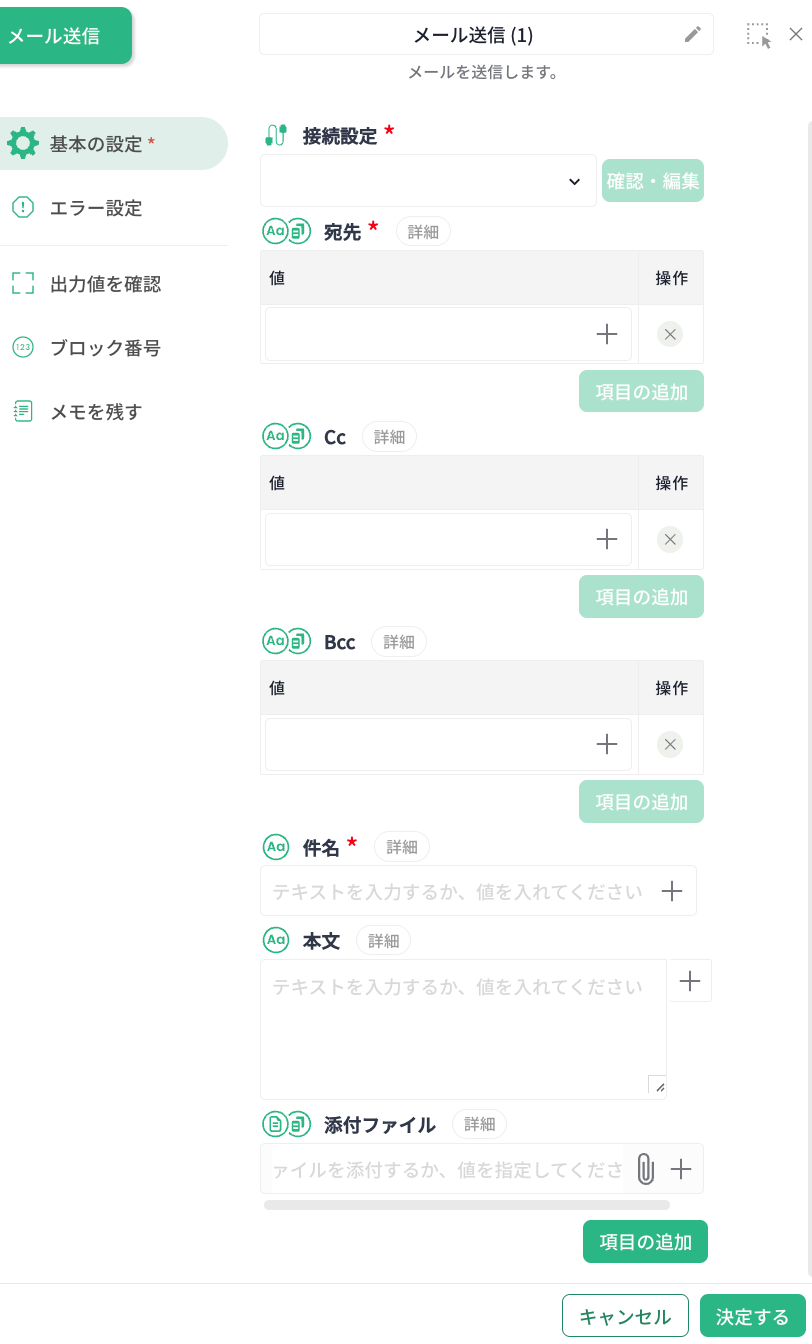Open ブロック番号 section
Screen dimensions: 812x1344
[105, 348]
